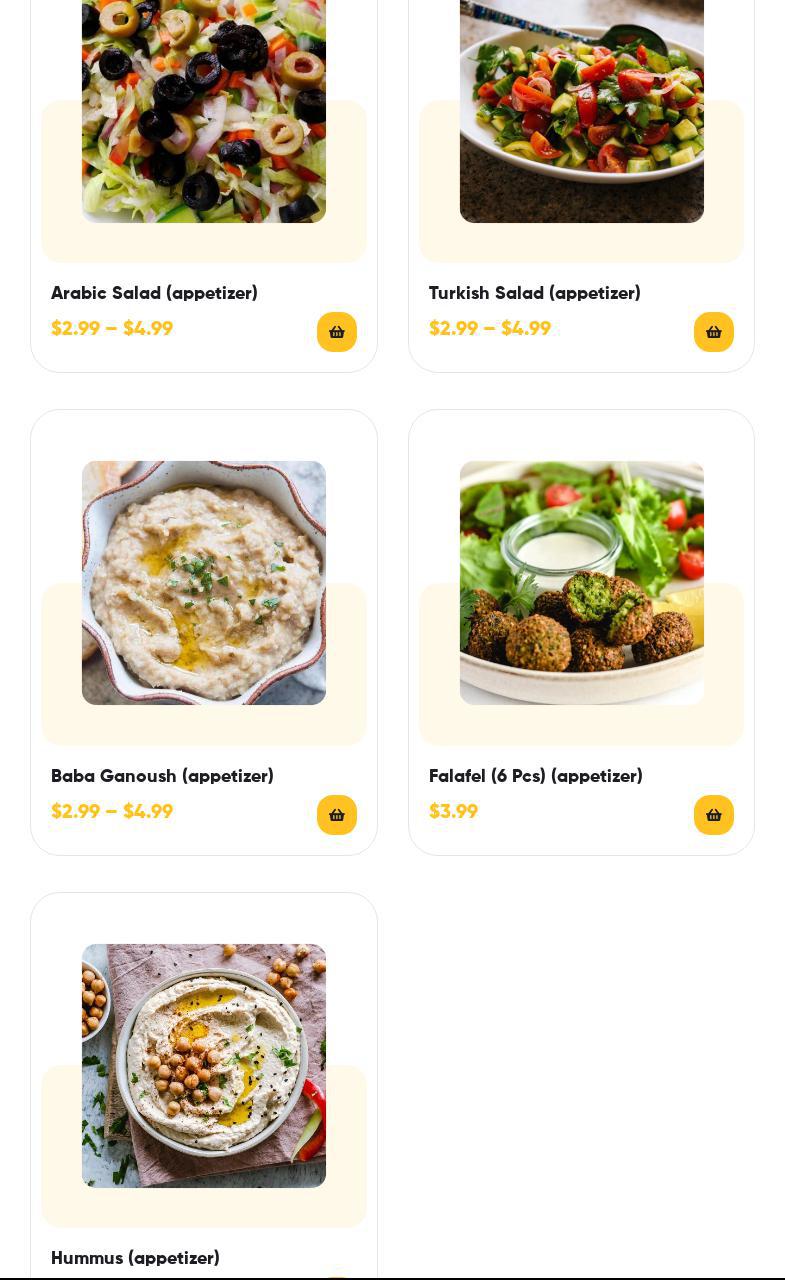Add Falafel (6 Pcs) to the basket
This screenshot has height=1280, width=785.
click(x=714, y=815)
